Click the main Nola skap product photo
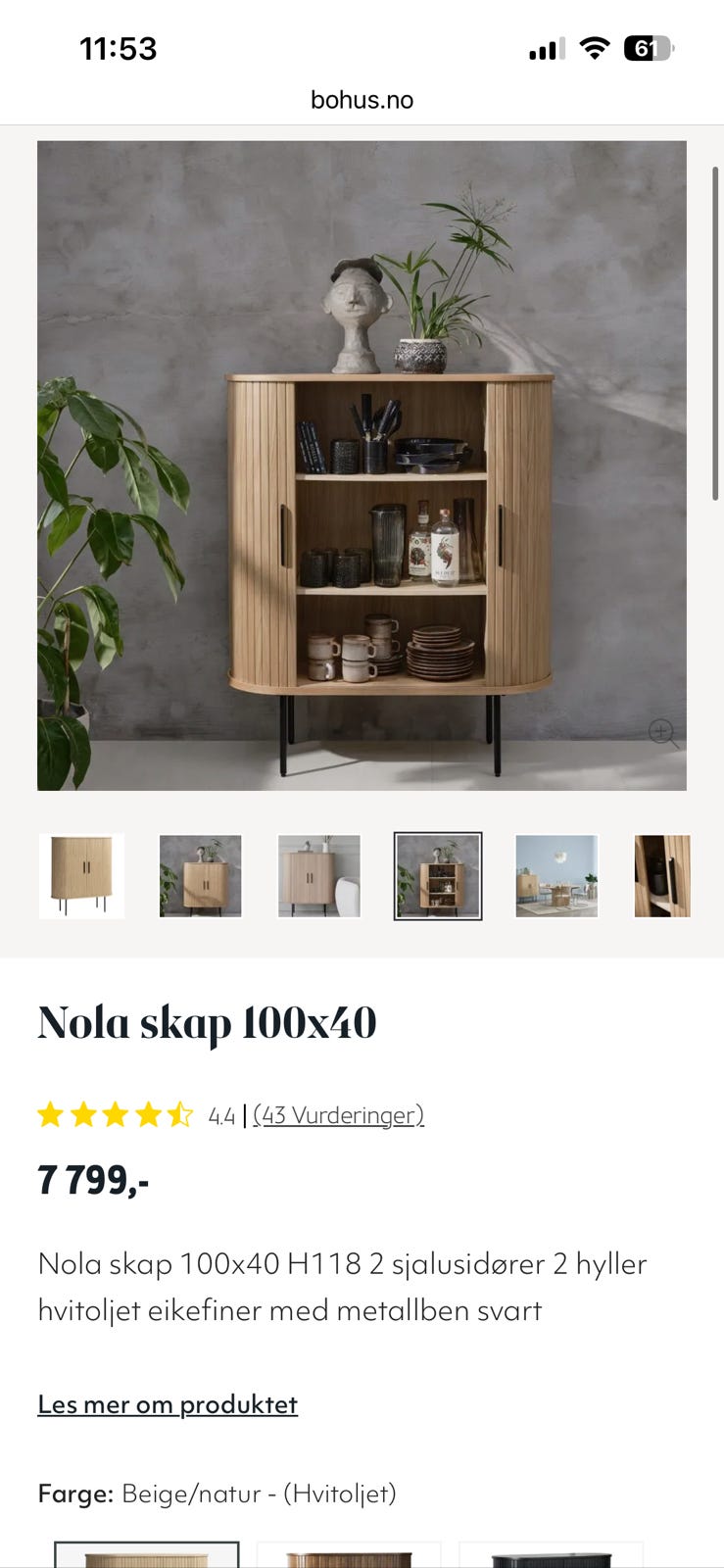The image size is (724, 1568). (x=362, y=465)
